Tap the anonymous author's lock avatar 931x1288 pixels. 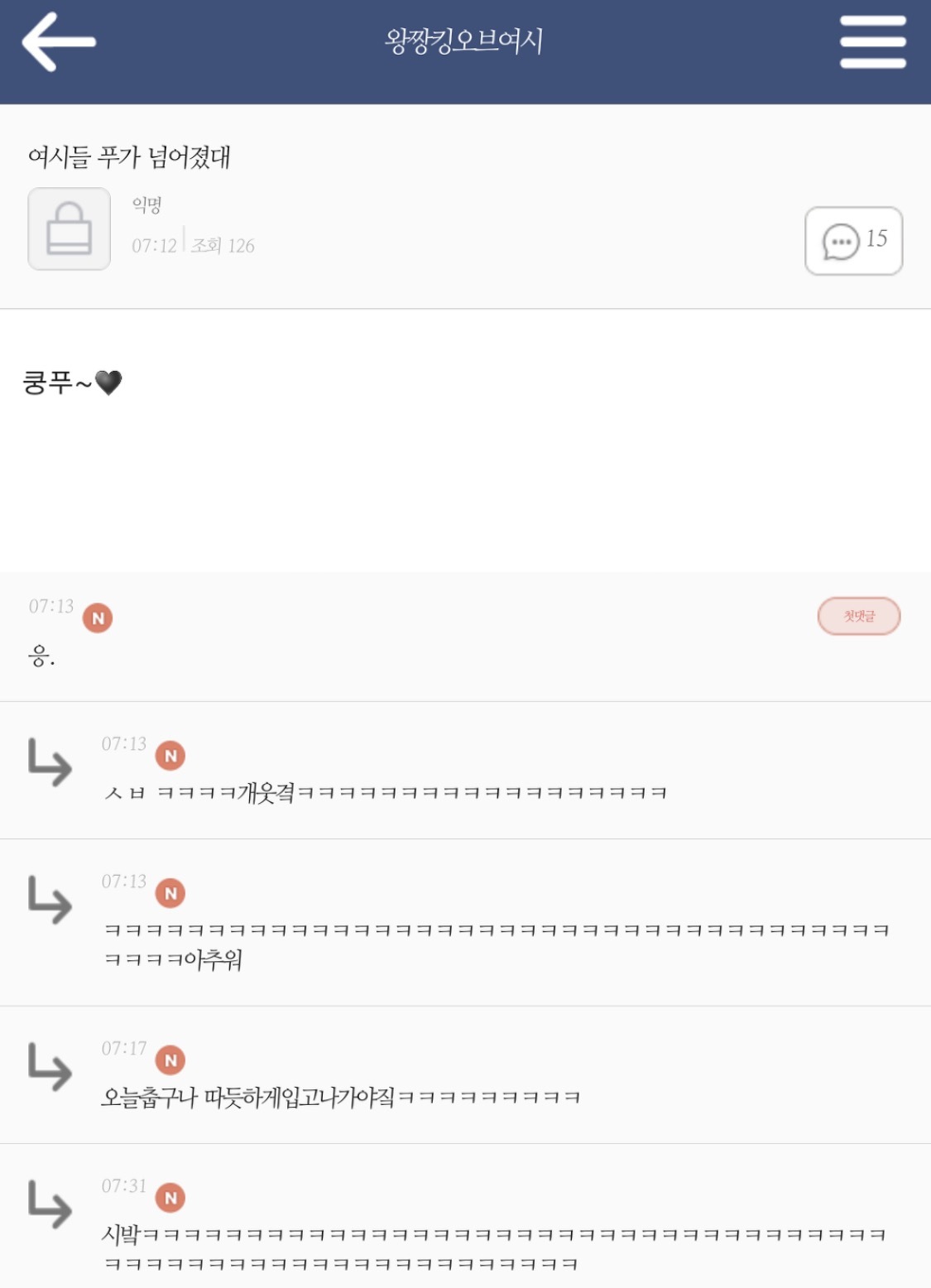[70, 228]
